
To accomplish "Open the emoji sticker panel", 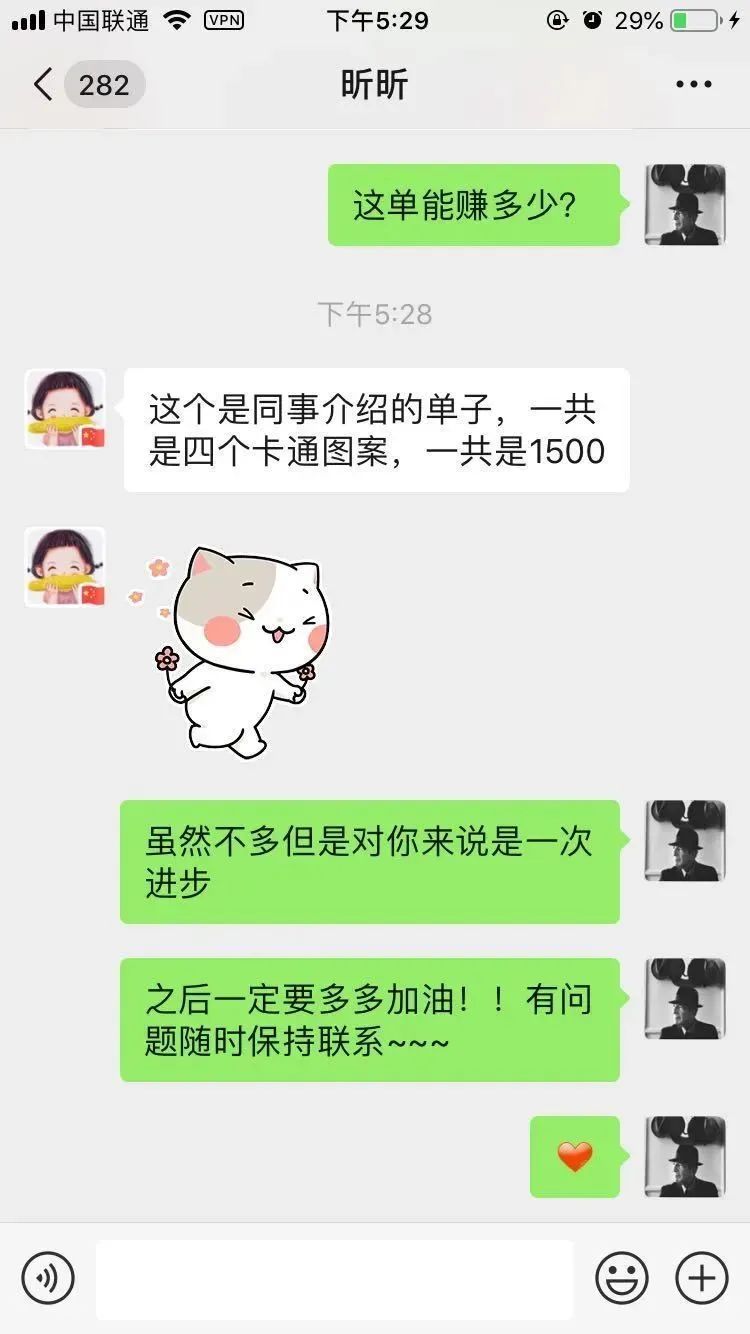I will point(622,1278).
